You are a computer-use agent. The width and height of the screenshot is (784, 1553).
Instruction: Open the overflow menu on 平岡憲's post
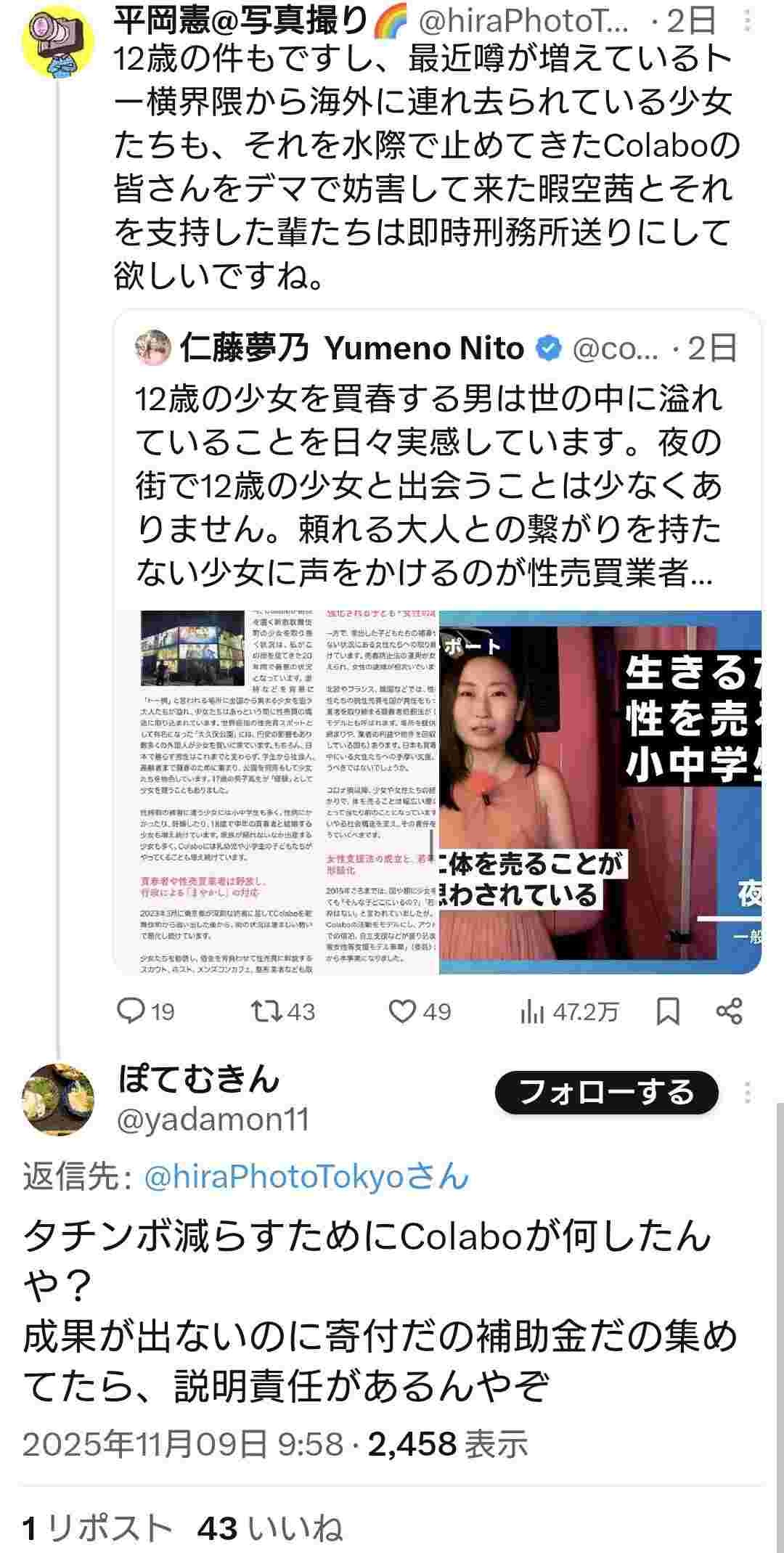[x=748, y=22]
